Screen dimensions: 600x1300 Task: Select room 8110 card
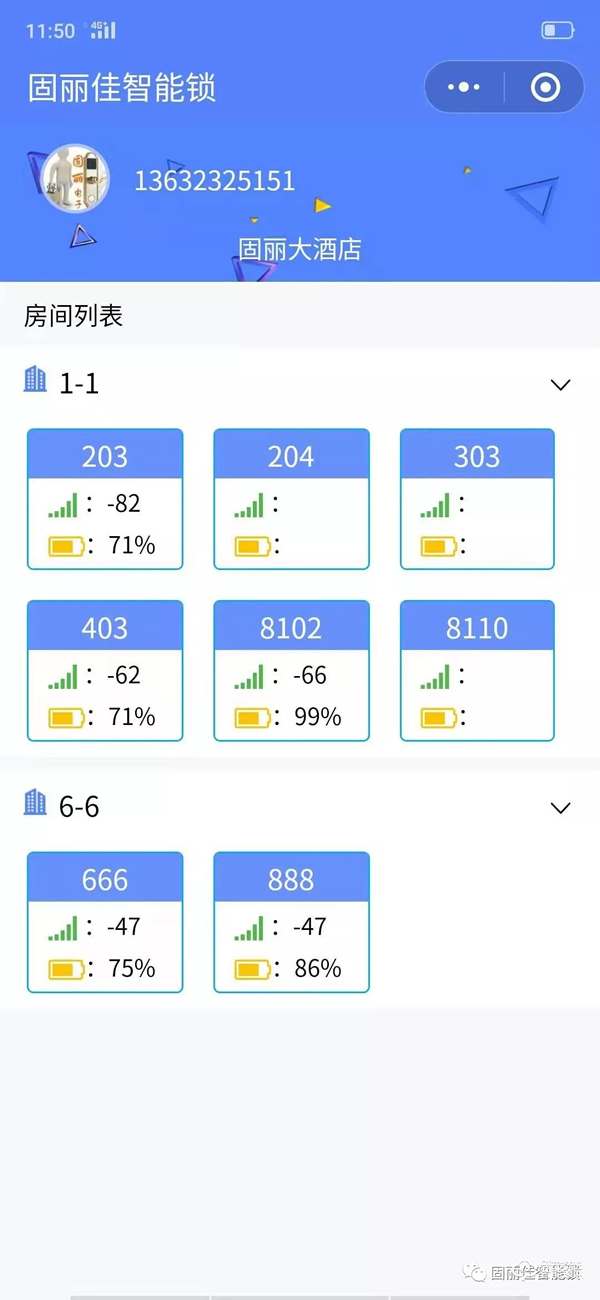(x=477, y=670)
